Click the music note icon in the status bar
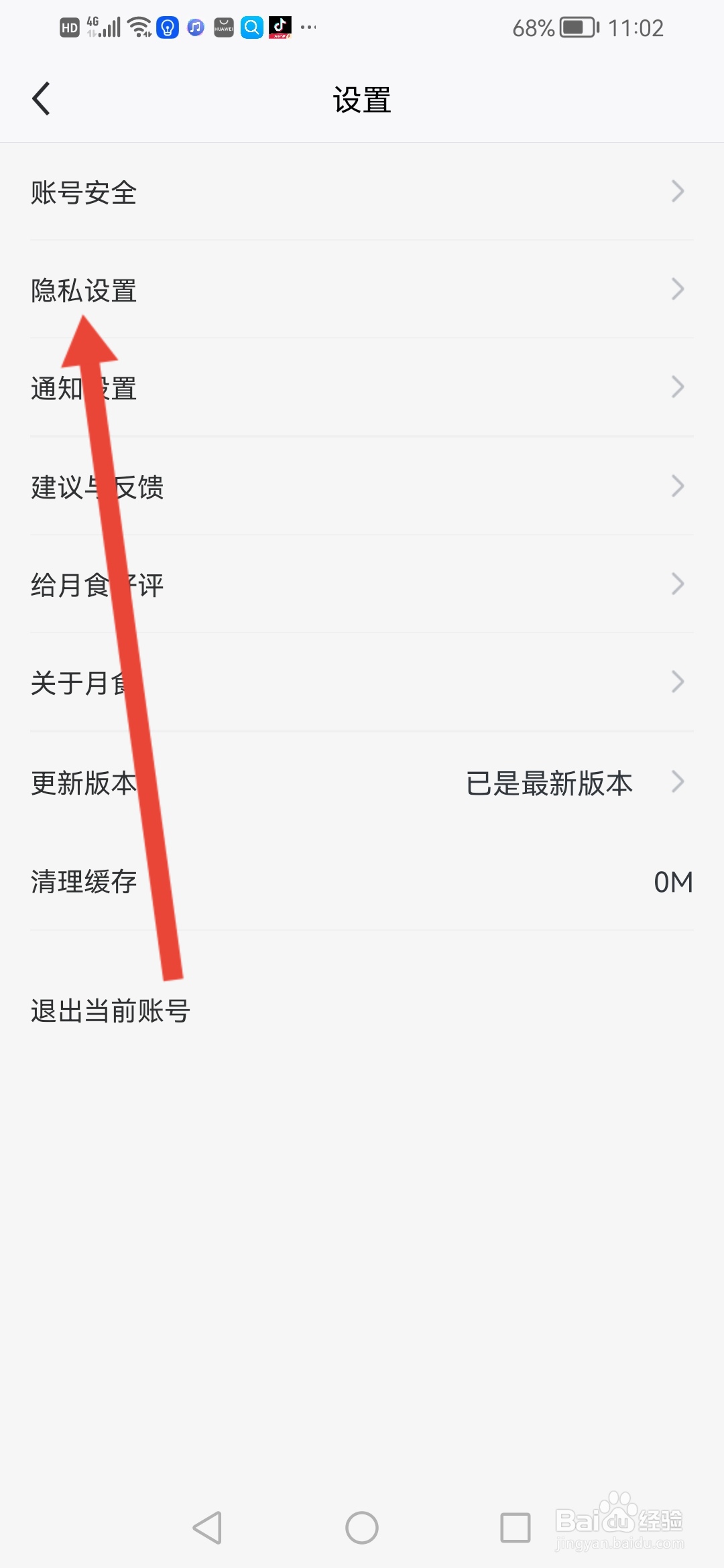This screenshot has height=1568, width=724. (x=194, y=27)
